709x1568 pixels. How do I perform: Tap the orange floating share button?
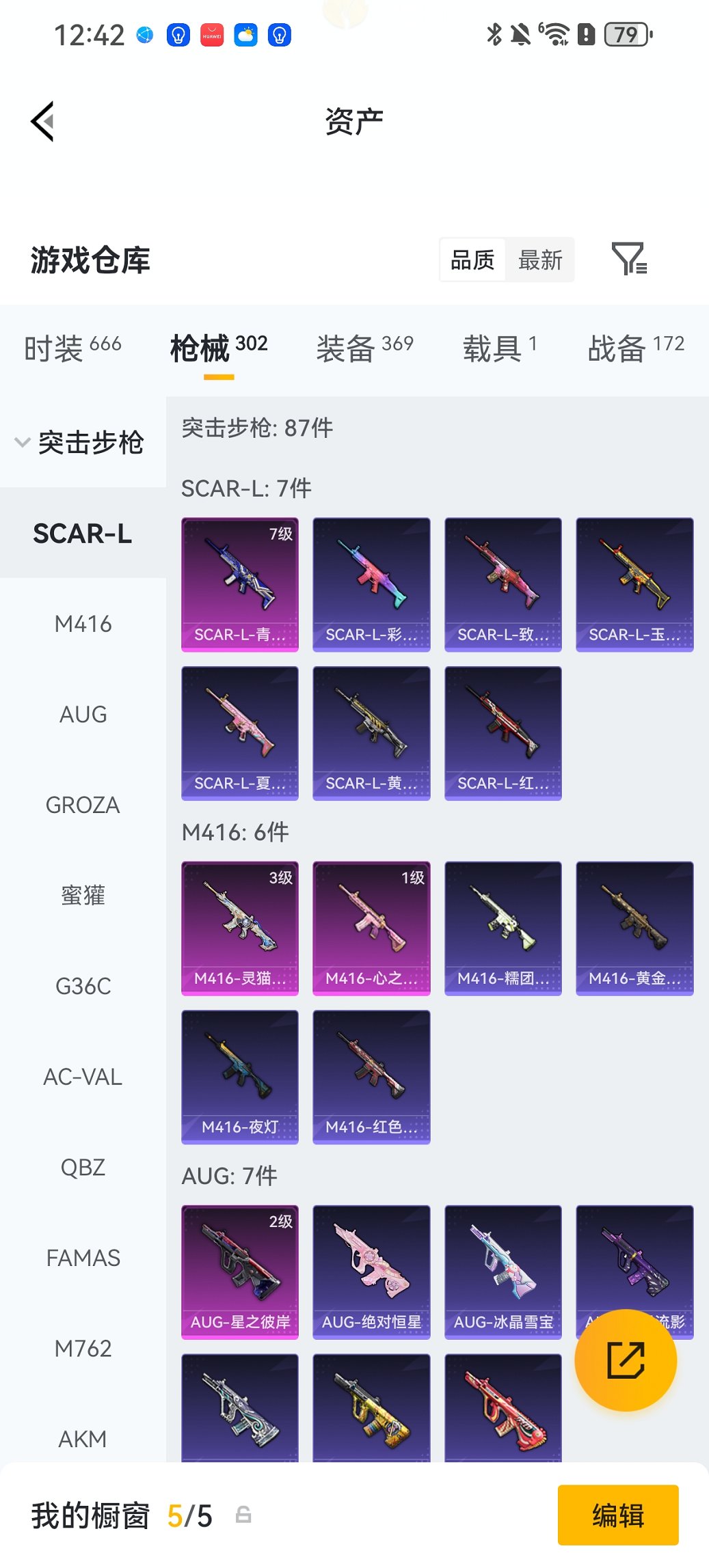pos(626,1360)
